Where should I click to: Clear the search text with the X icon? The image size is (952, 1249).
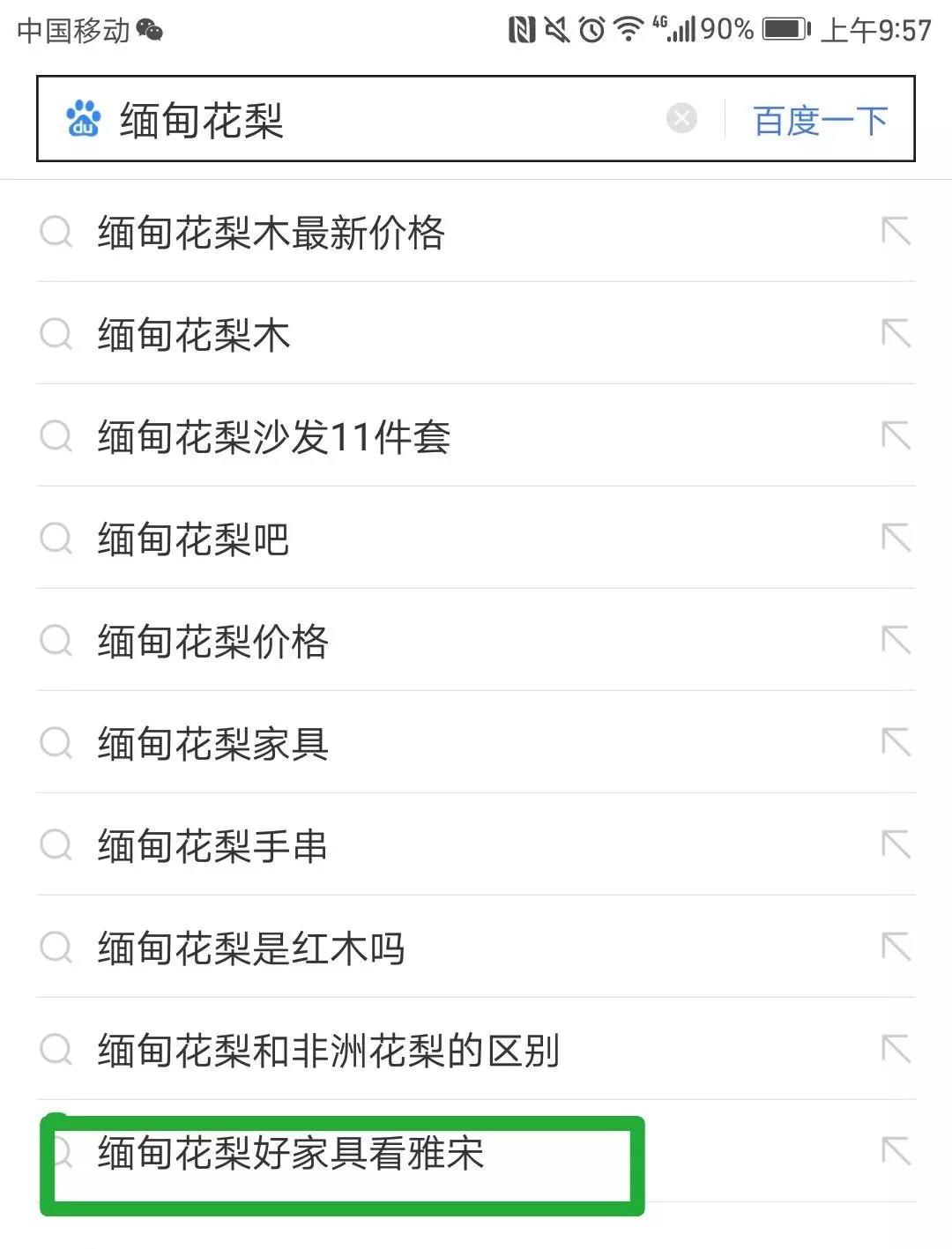point(681,118)
